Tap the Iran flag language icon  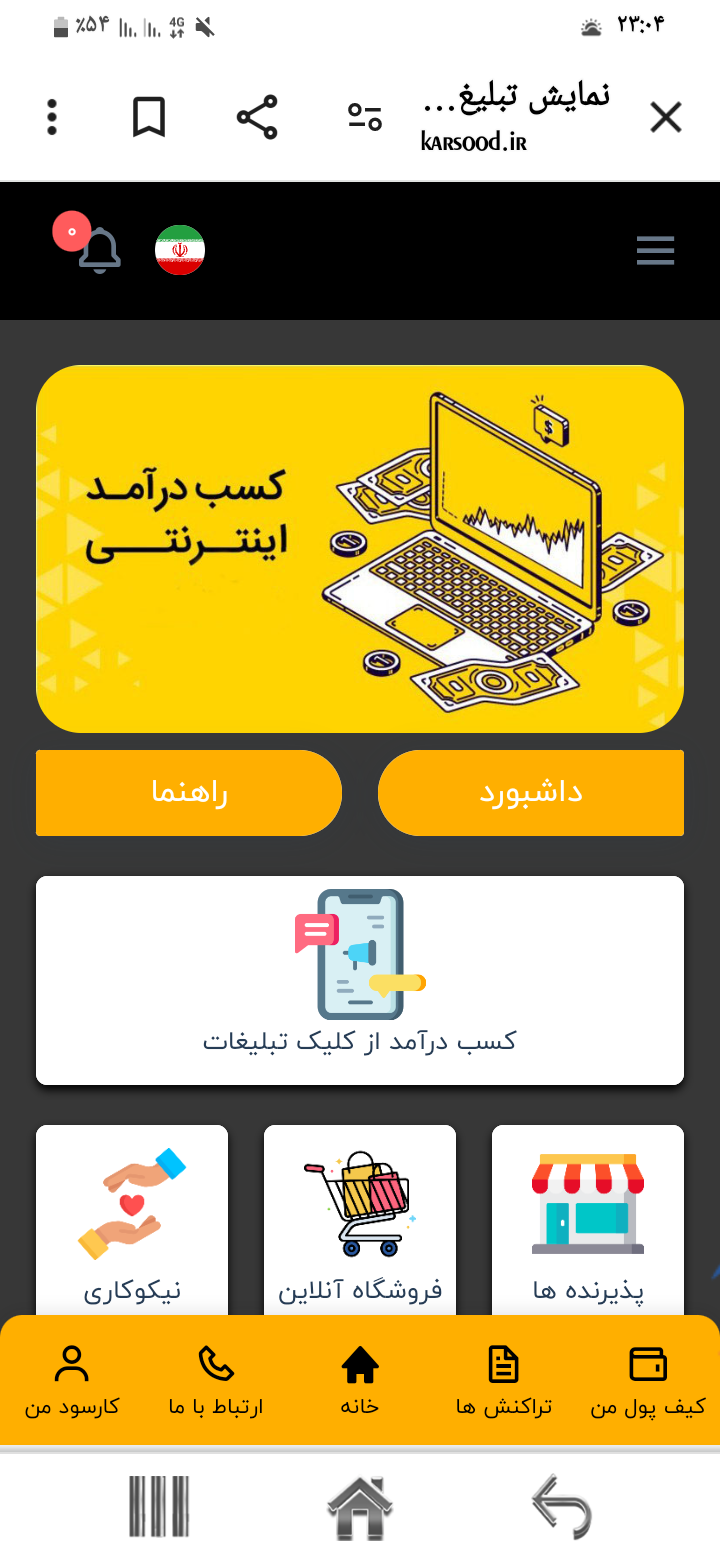click(x=179, y=249)
